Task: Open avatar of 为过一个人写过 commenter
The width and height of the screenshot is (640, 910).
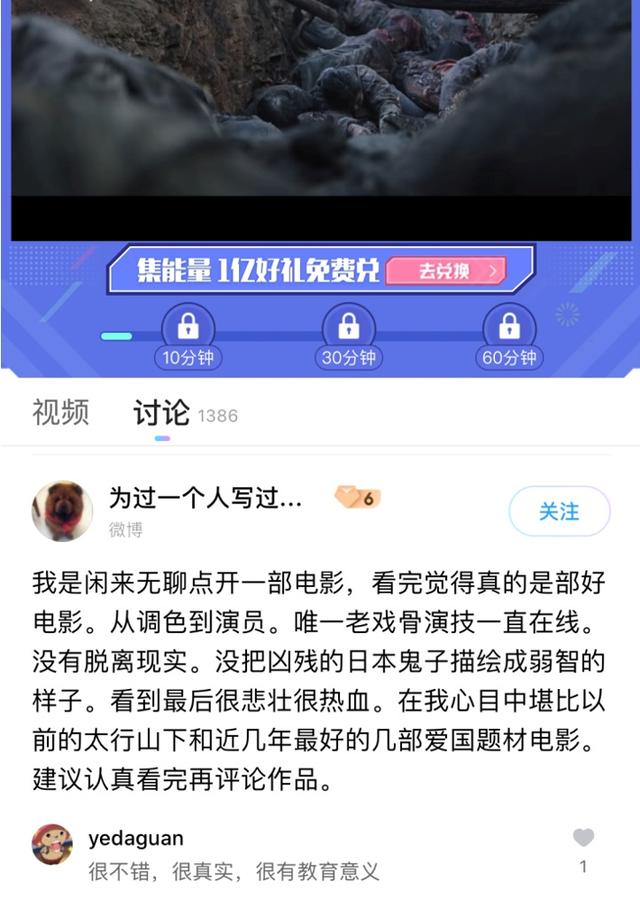Action: 63,511
